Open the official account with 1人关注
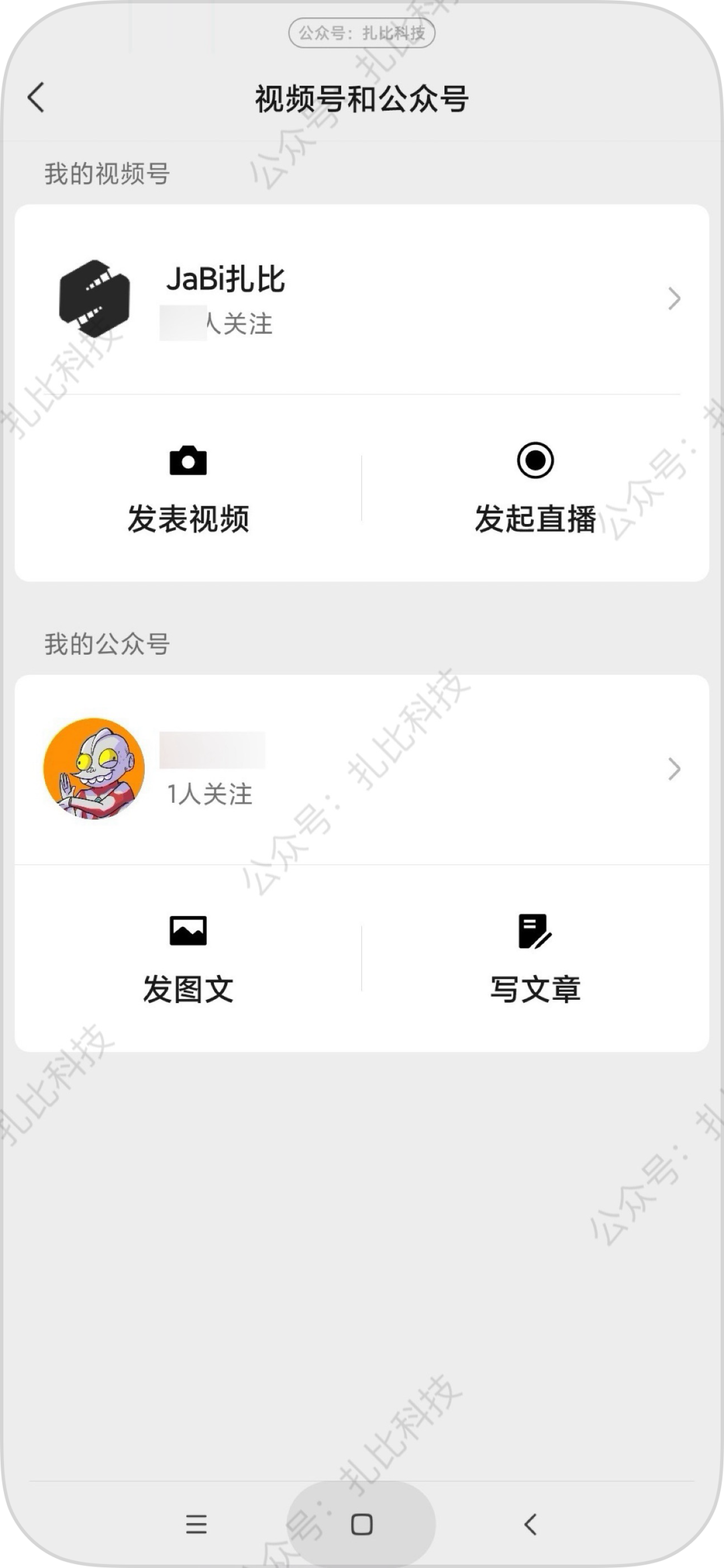This screenshot has width=724, height=1568. (x=362, y=769)
